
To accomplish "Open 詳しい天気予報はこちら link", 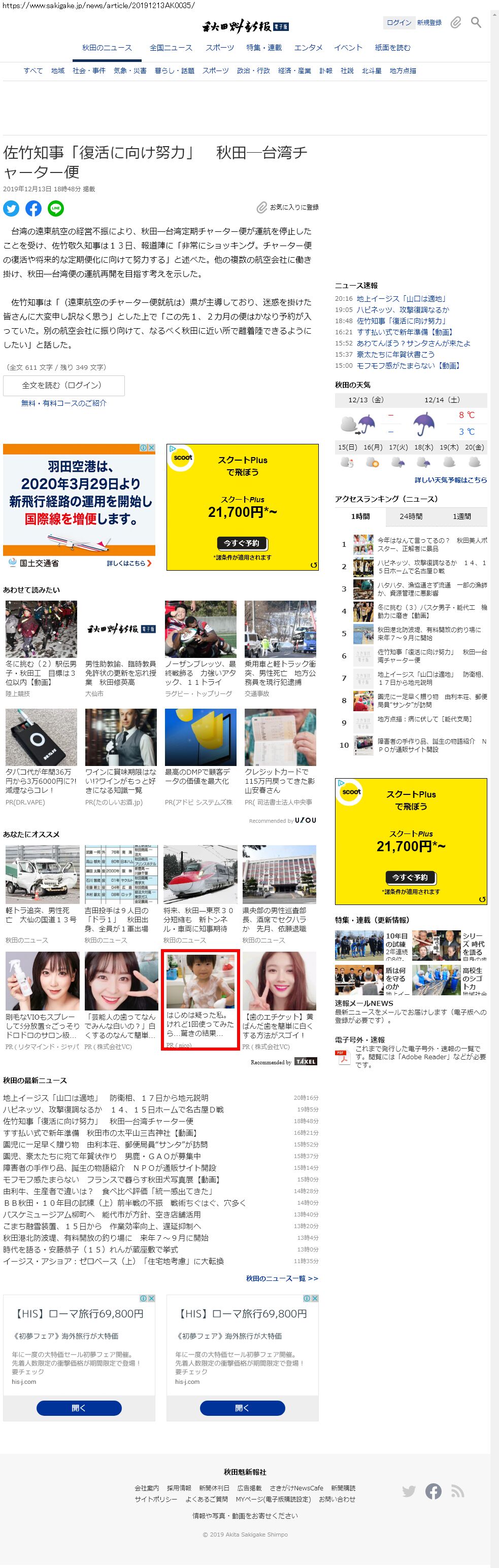I will (x=450, y=480).
